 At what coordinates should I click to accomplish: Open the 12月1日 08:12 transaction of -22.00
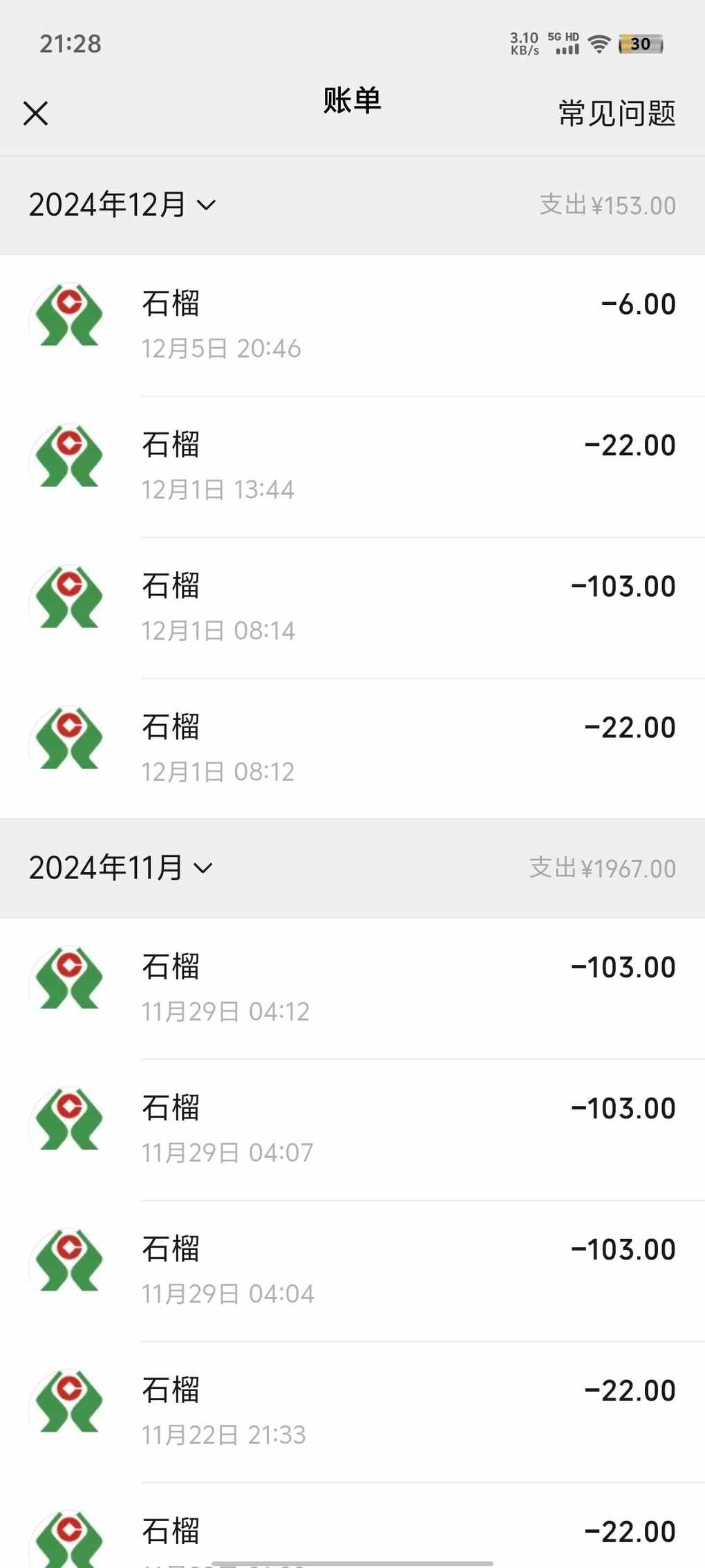352,749
